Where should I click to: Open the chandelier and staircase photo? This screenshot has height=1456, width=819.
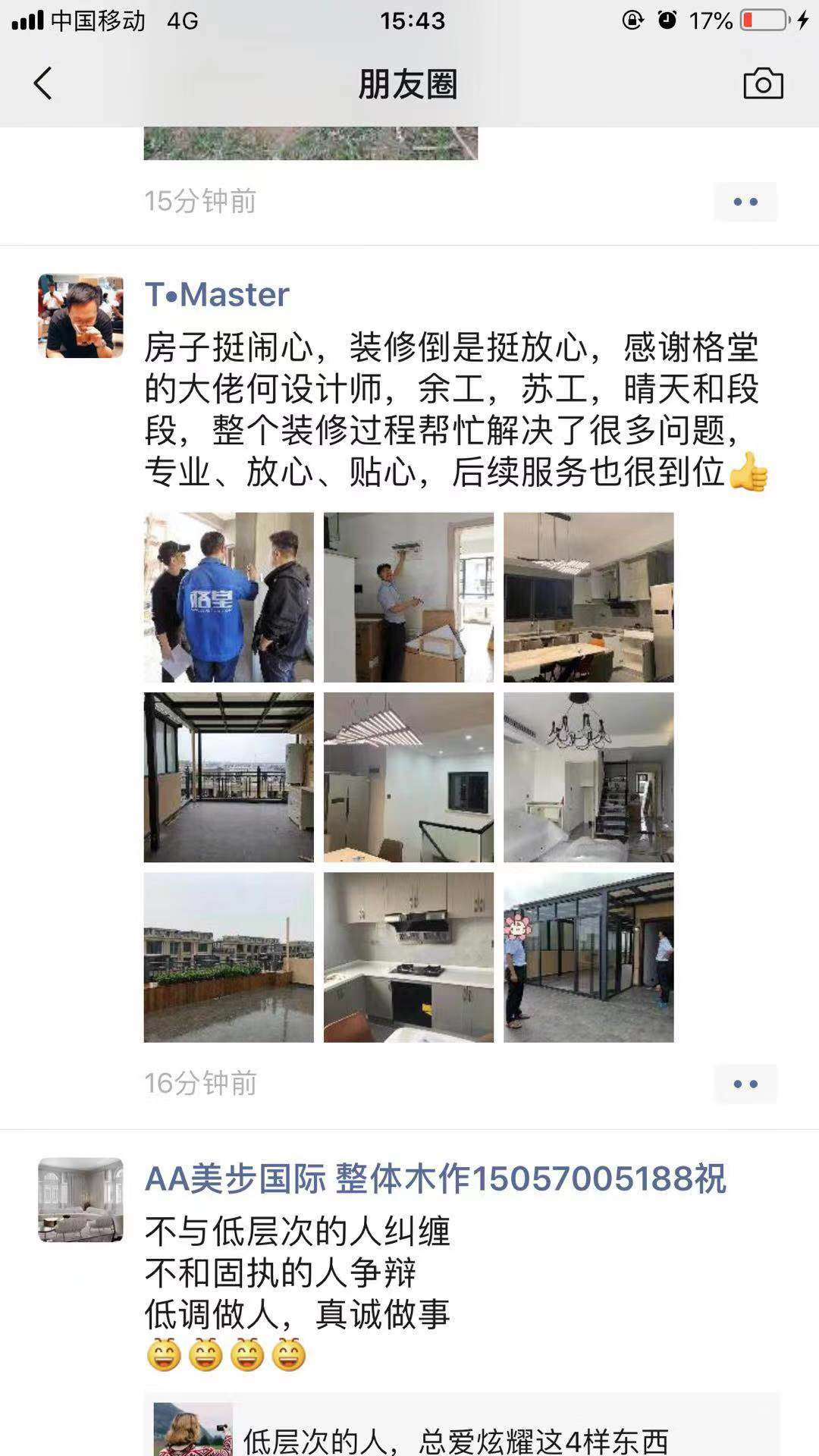click(x=588, y=777)
